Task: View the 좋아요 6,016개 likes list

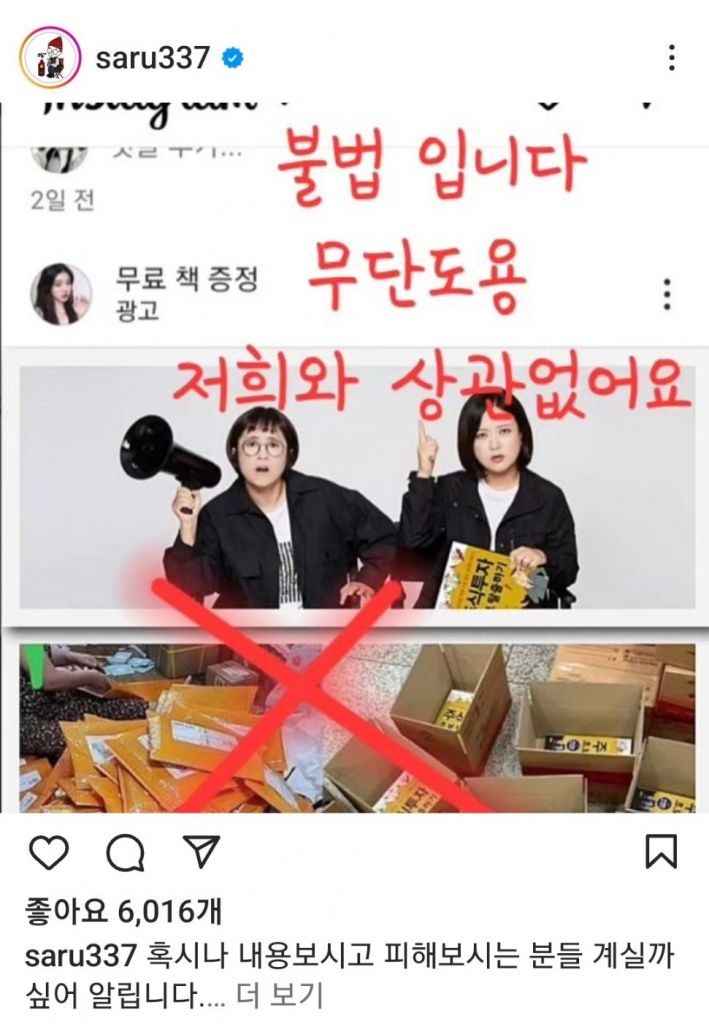Action: click(x=122, y=912)
